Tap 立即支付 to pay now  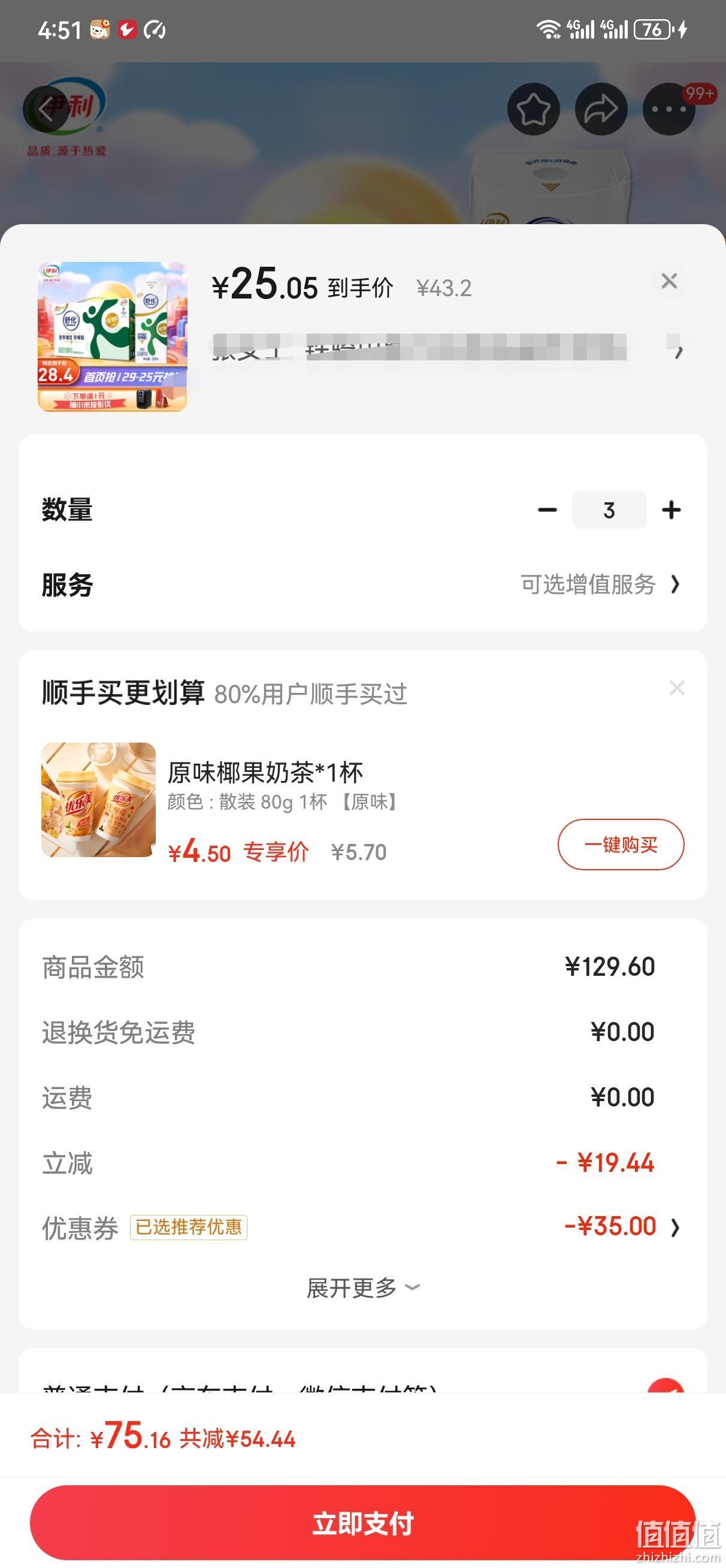click(362, 1523)
